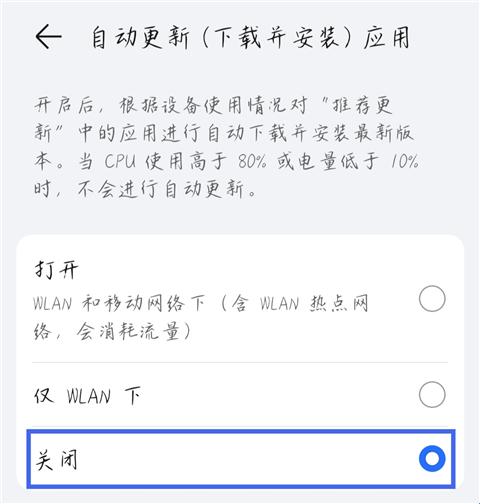Viewport: 480px width, 504px height.
Task: Select 关闭 to disable auto-update
Action: click(x=241, y=459)
